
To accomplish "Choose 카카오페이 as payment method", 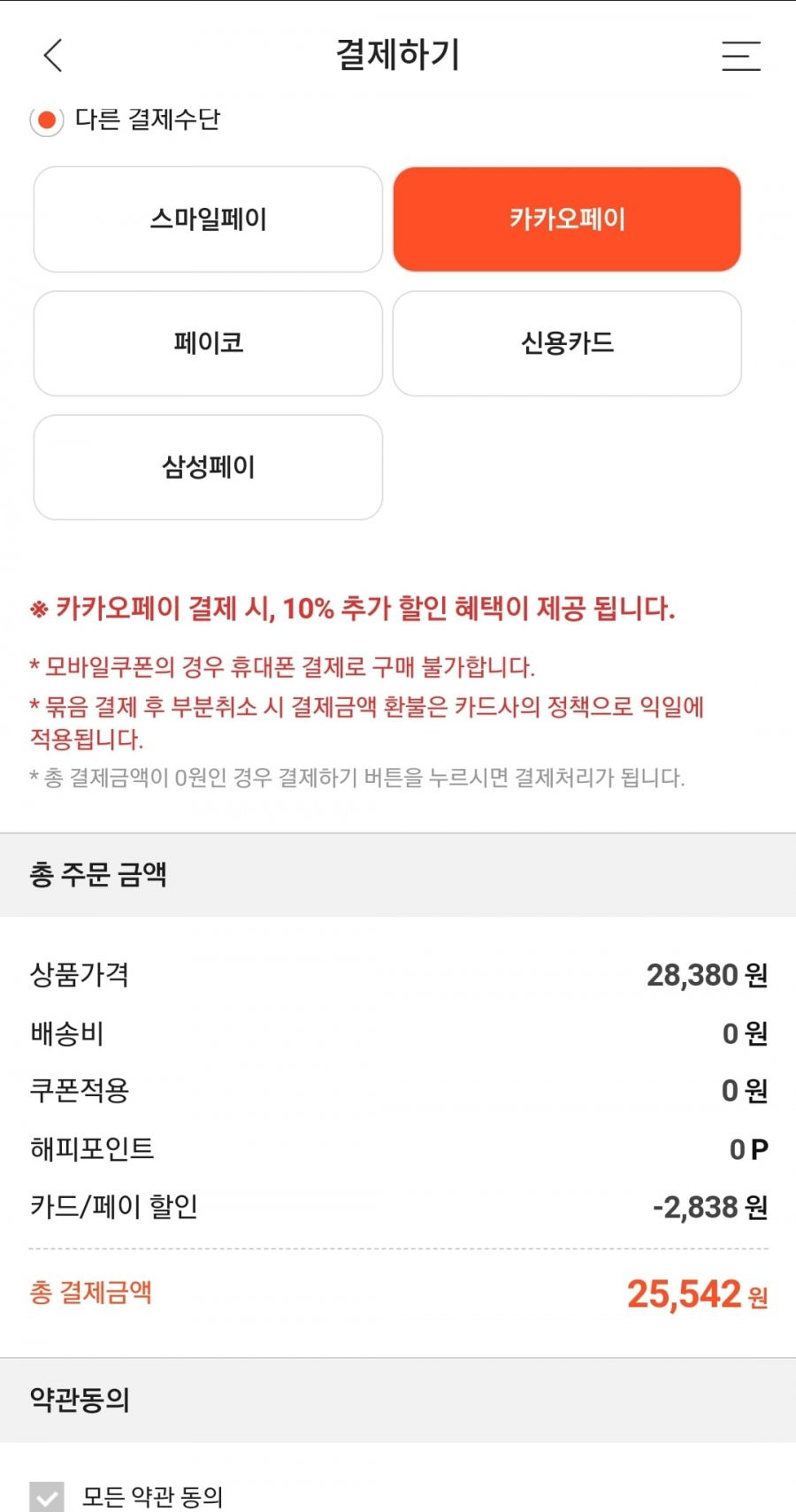I will tap(567, 219).
